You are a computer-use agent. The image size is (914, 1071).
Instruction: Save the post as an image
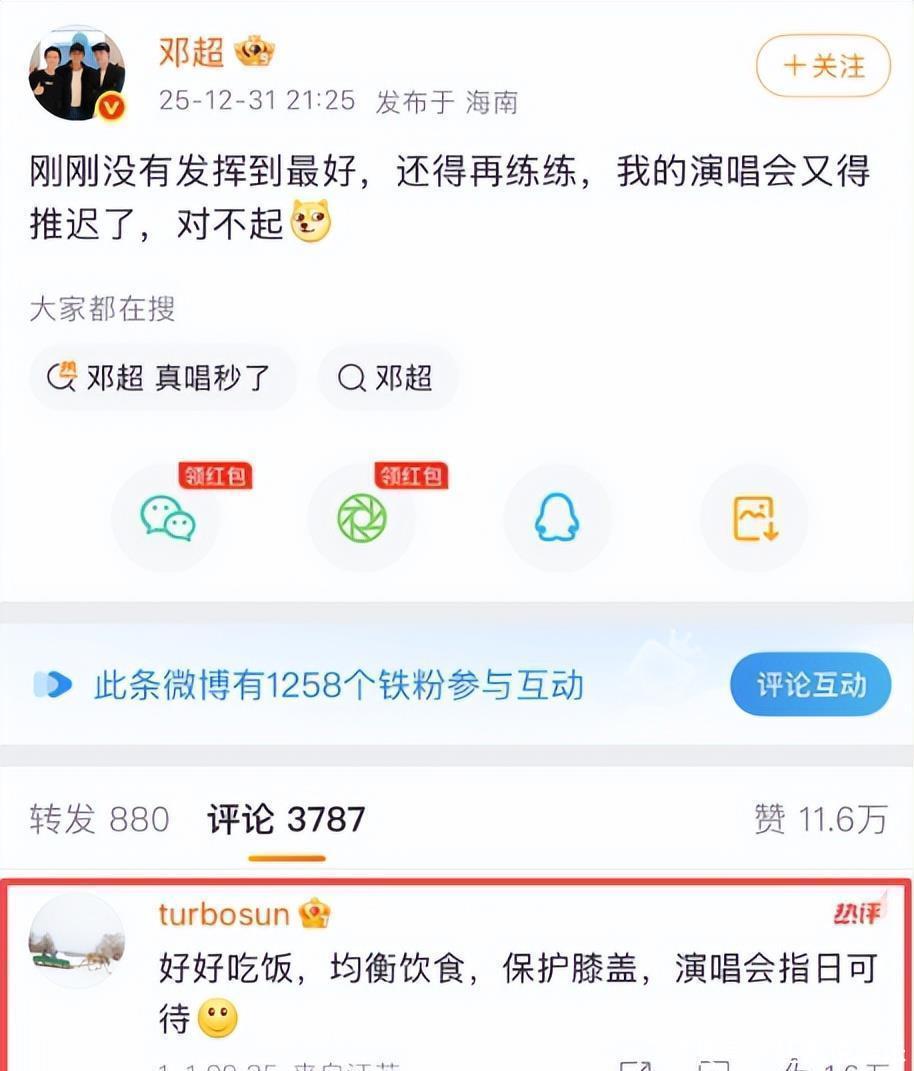(754, 518)
